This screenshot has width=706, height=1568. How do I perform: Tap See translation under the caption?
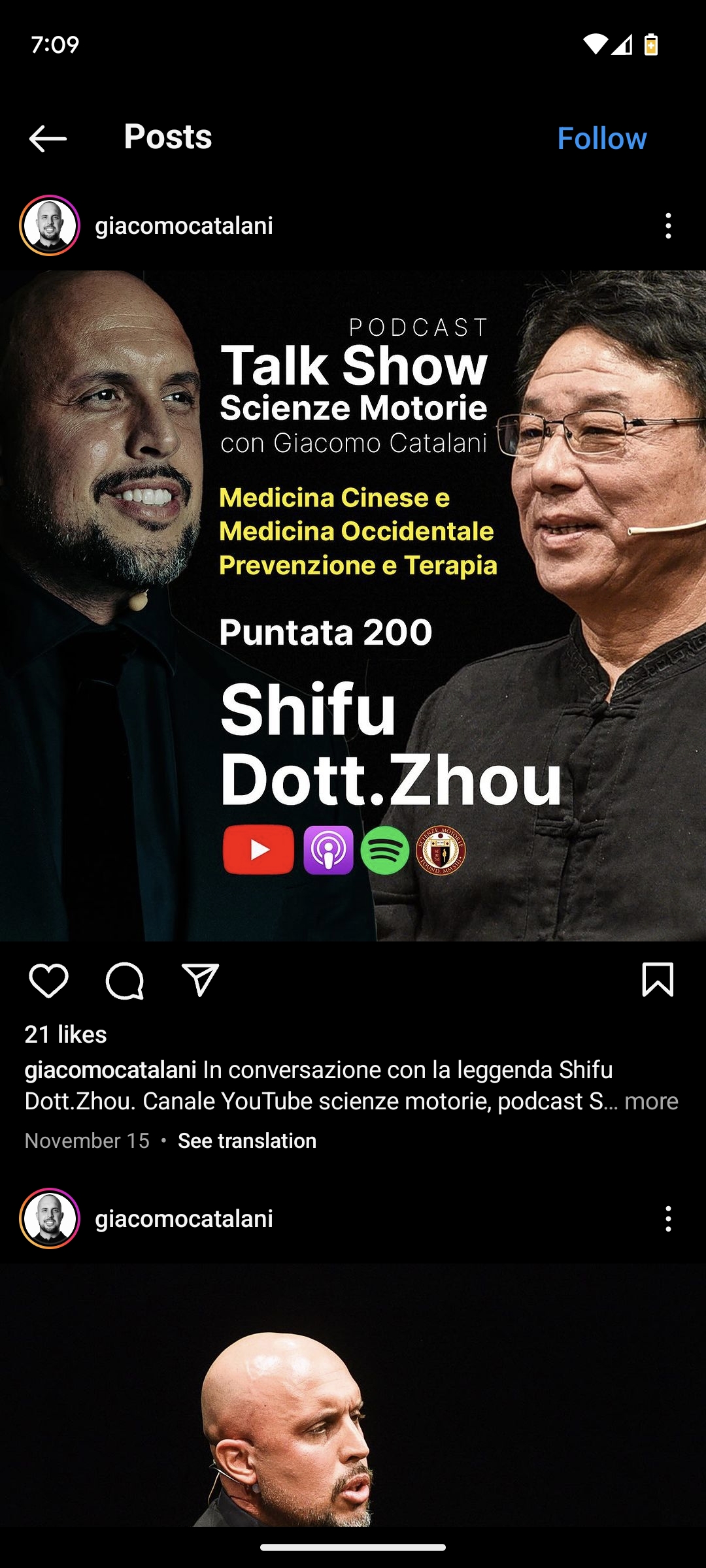[x=247, y=1141]
